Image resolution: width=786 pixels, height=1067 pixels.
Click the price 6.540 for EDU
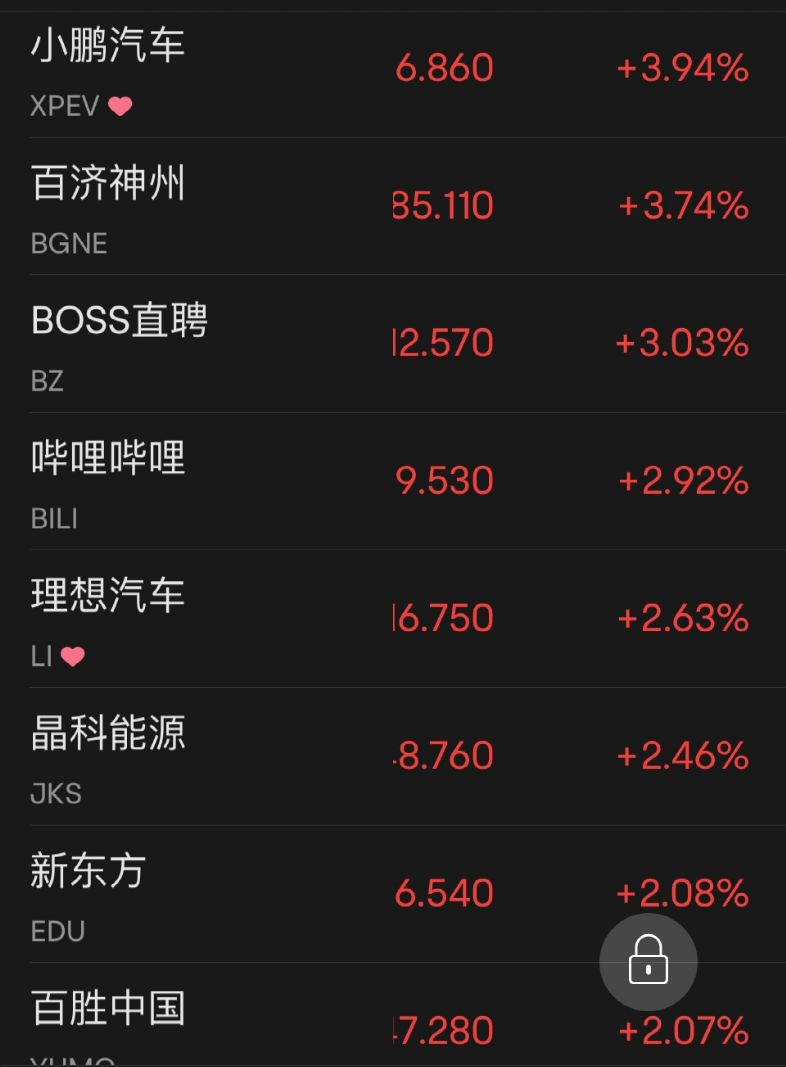(443, 894)
